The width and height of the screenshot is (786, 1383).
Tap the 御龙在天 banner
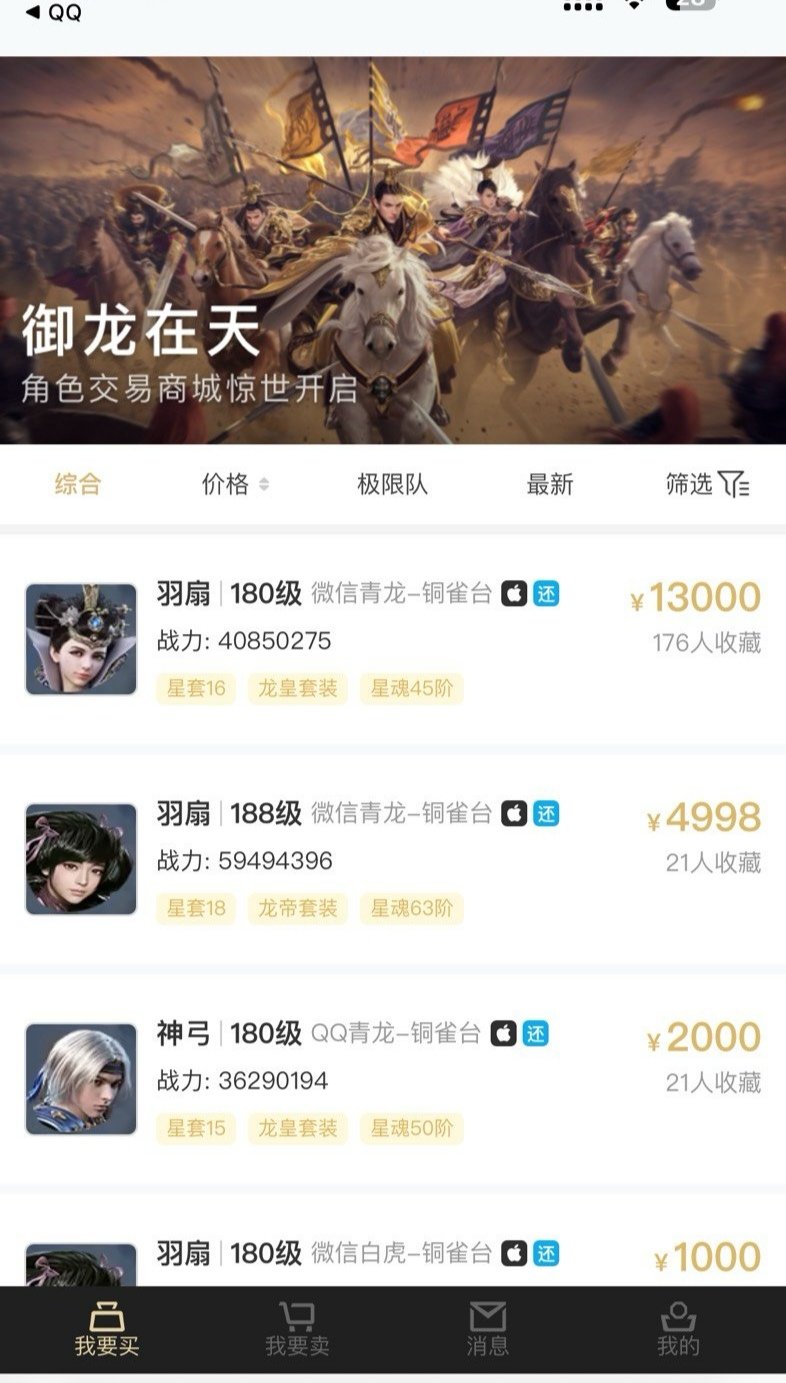coord(392,250)
